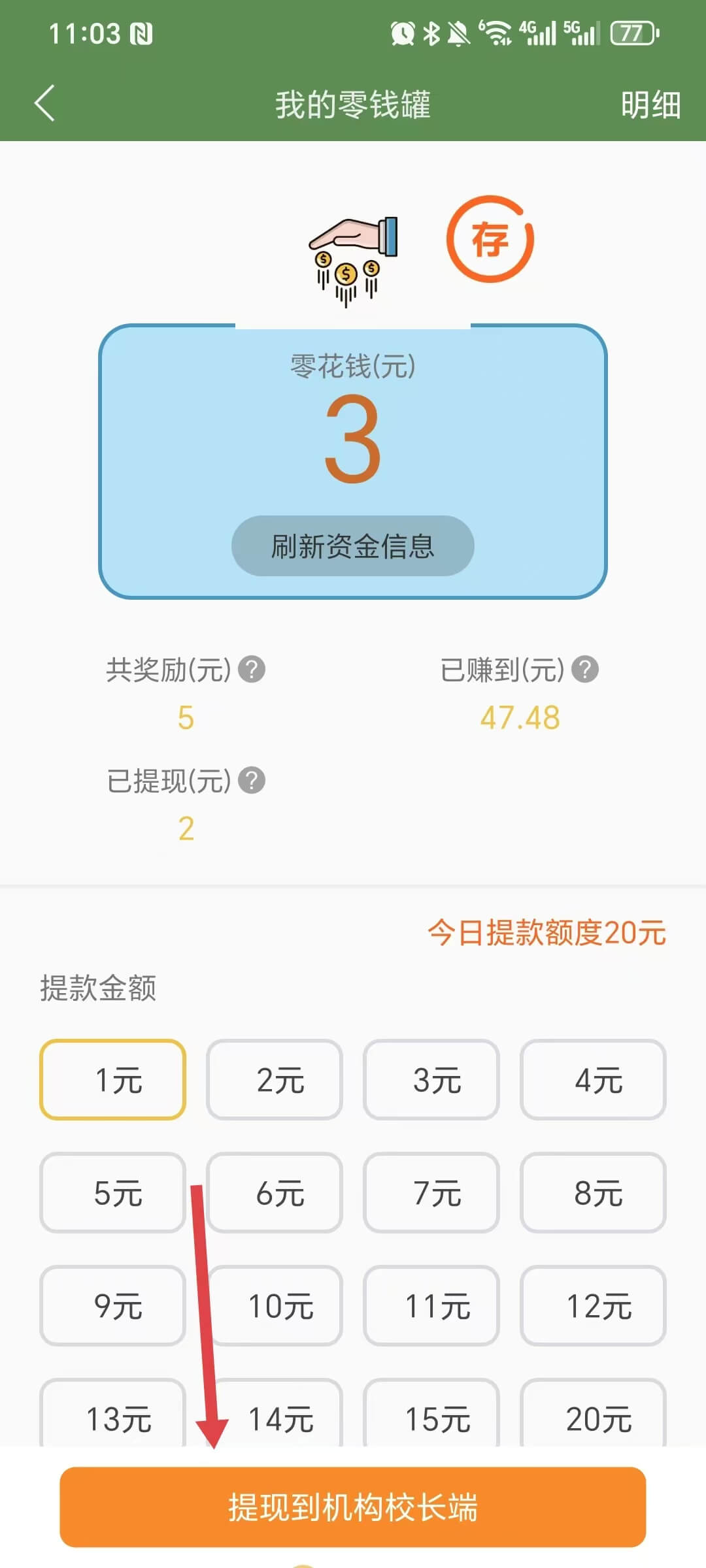Select 8元 withdrawal amount
The height and width of the screenshot is (1568, 706).
point(593,1192)
